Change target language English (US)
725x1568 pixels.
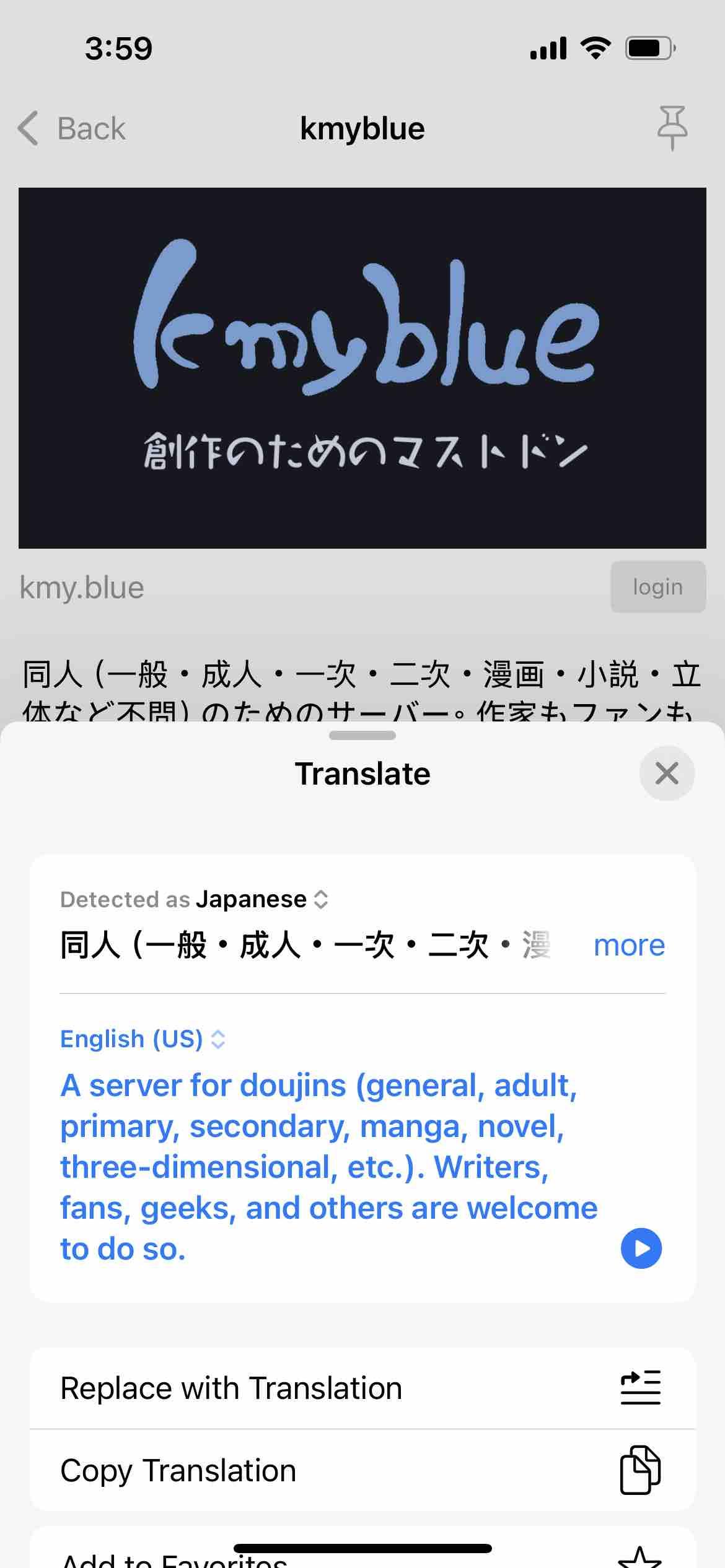point(143,1039)
